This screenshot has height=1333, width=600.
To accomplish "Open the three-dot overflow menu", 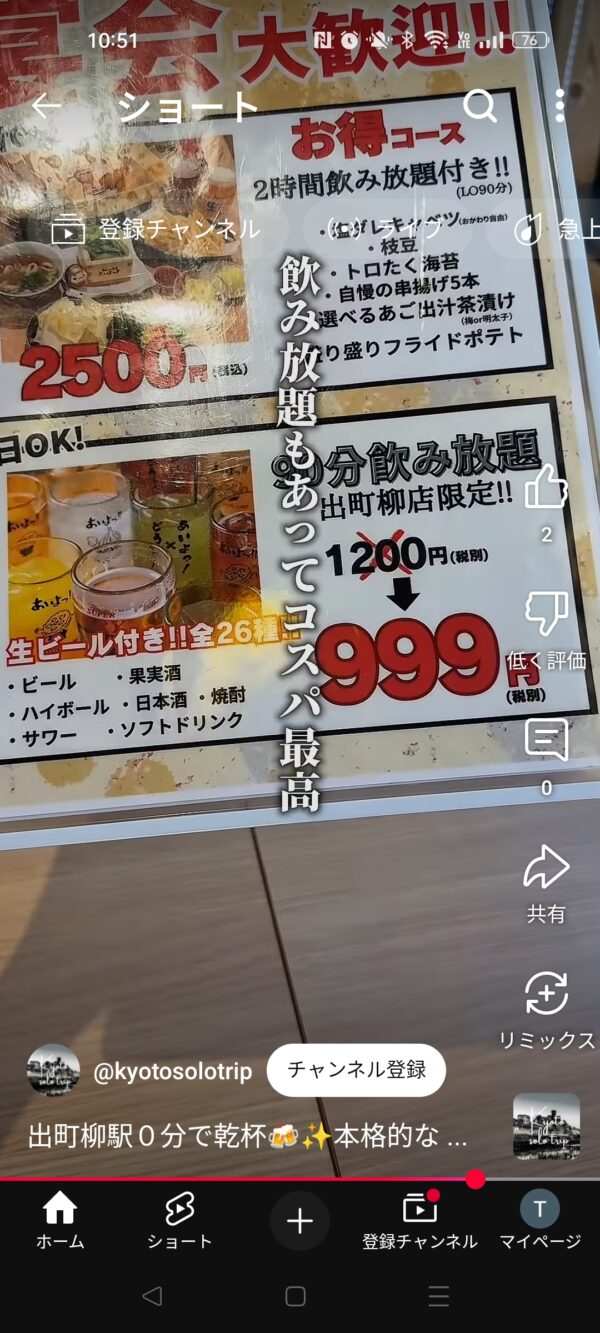I will tap(559, 106).
